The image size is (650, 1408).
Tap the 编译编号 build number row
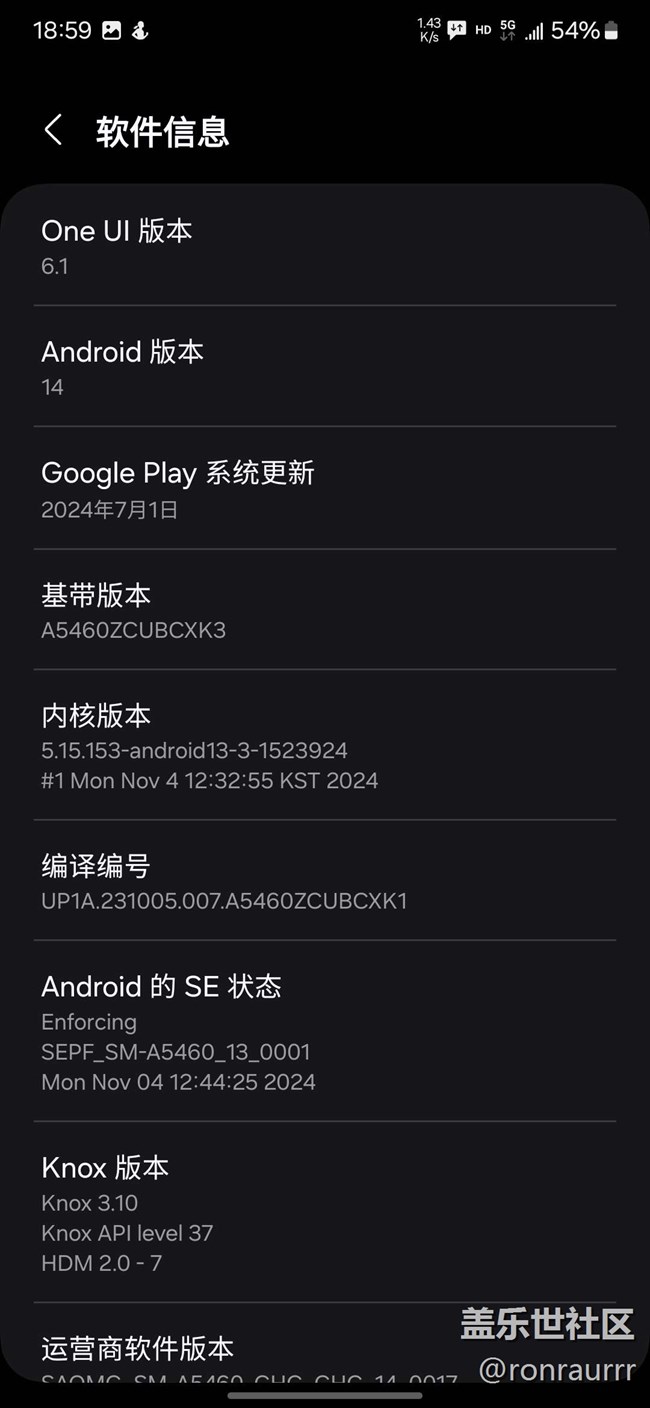(x=324, y=881)
